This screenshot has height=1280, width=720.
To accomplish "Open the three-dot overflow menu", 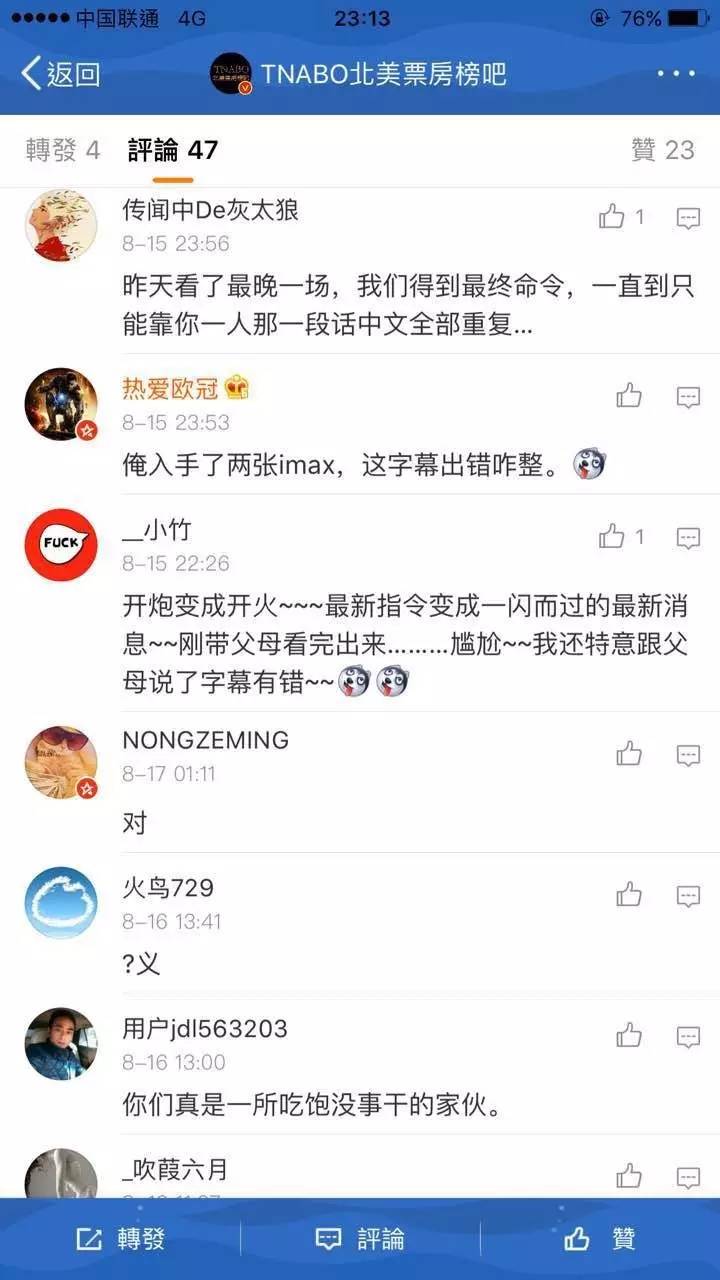I will point(676,73).
